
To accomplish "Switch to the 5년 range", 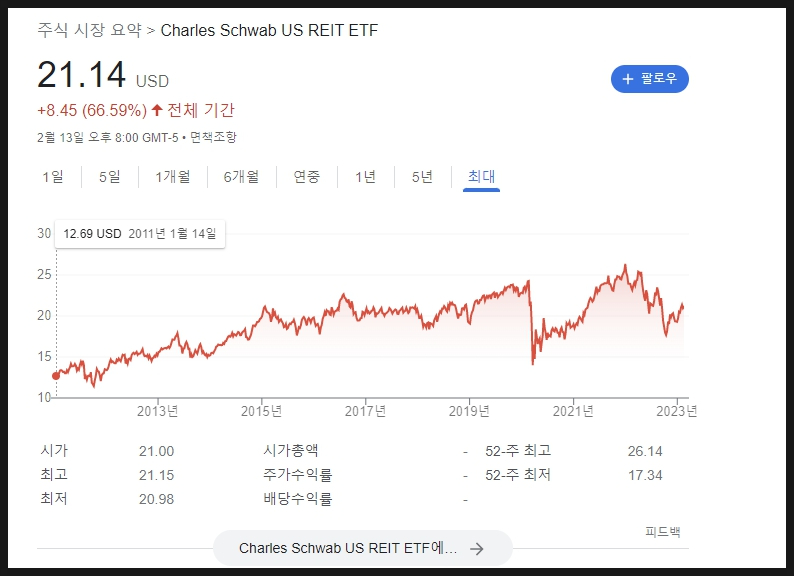I will click(422, 177).
